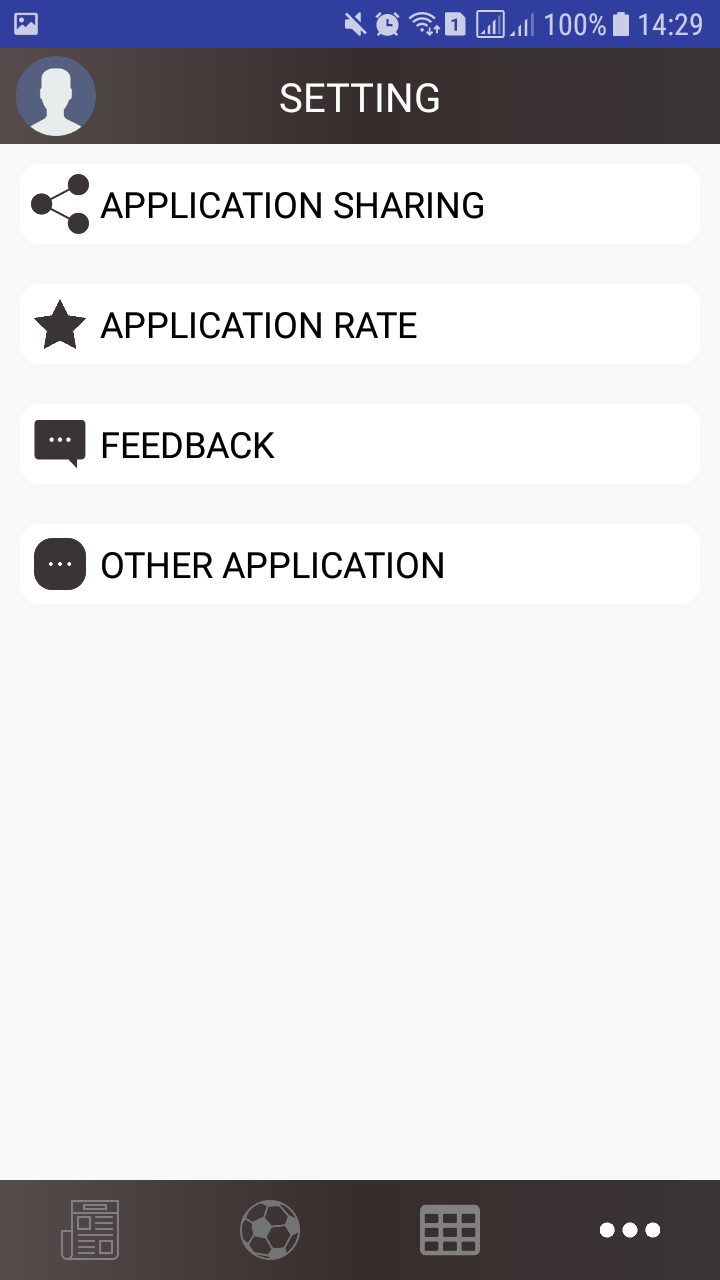Go to the soccer ball tab
Viewport: 720px width, 1280px height.
(x=270, y=1230)
